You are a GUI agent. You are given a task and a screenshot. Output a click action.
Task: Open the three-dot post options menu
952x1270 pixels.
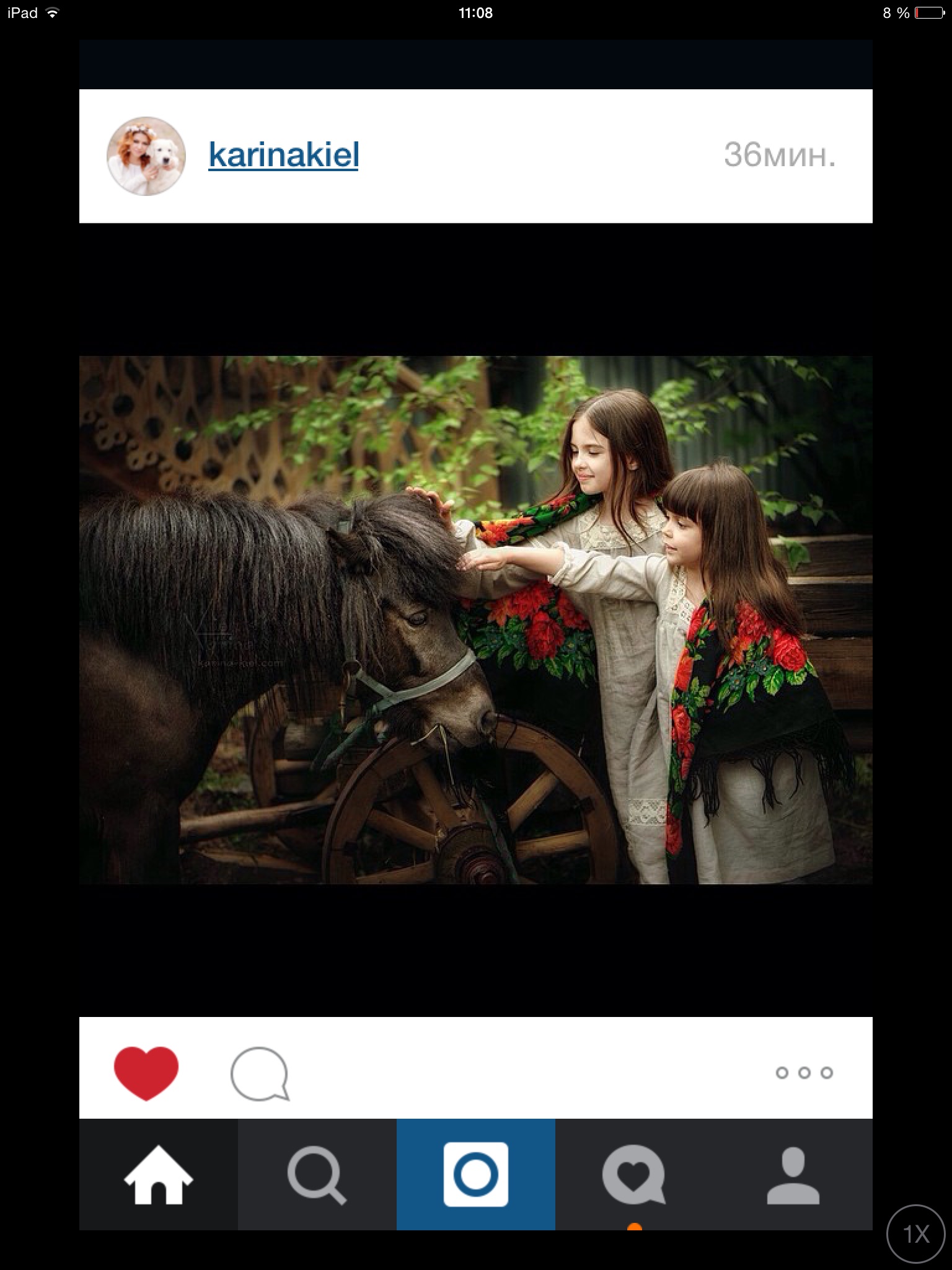pyautogui.click(x=804, y=1073)
